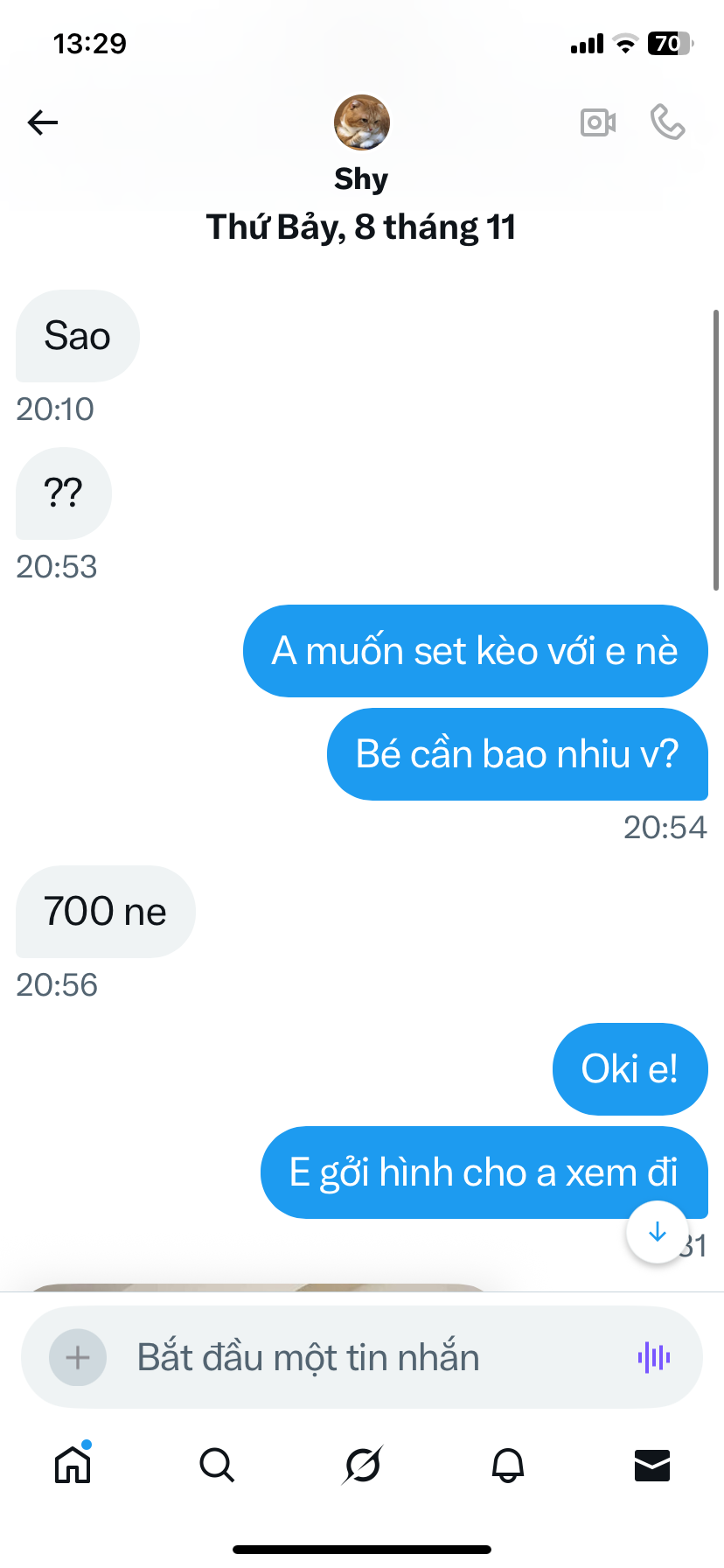
Task: Open the Search tab
Action: pyautogui.click(x=217, y=1464)
